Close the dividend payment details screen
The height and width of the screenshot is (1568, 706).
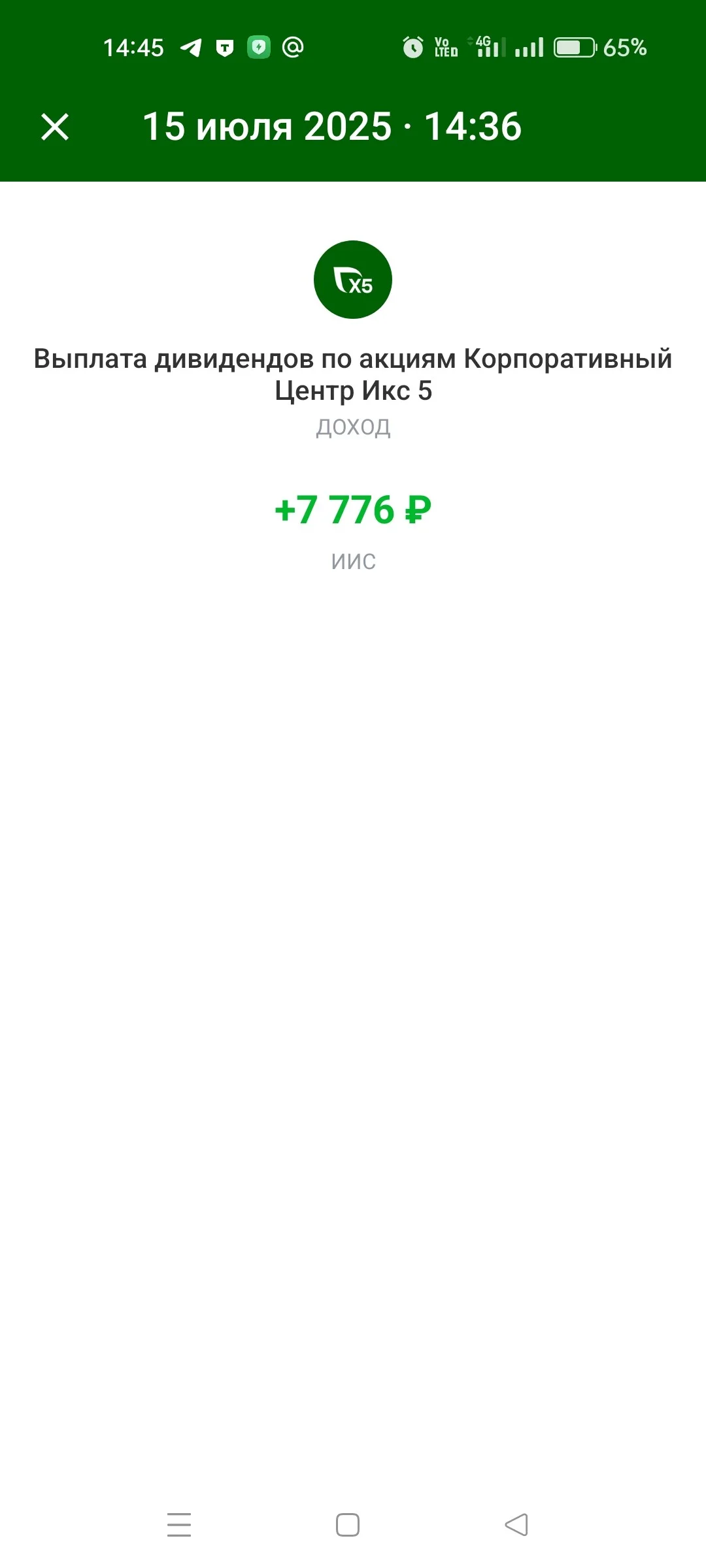point(55,127)
